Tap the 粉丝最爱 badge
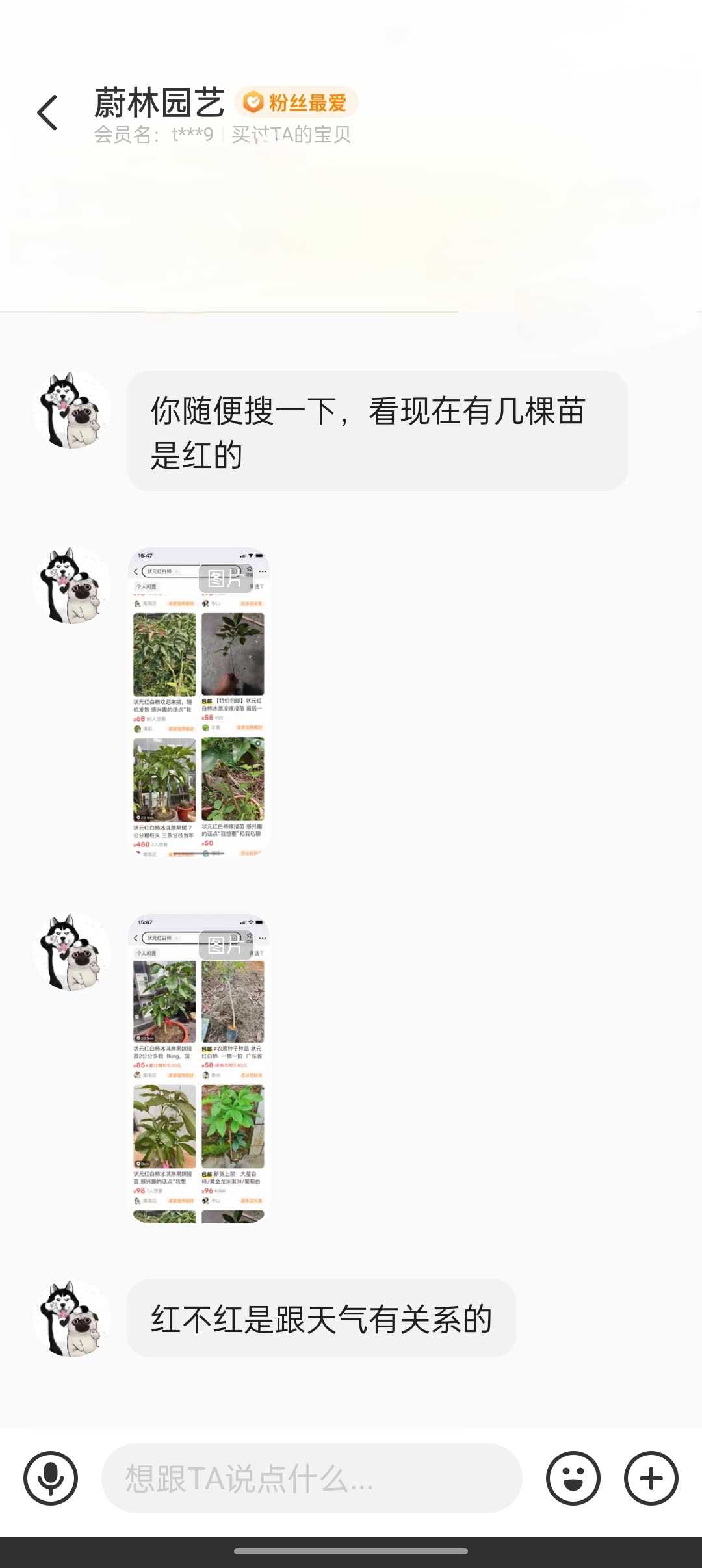The height and width of the screenshot is (1568, 702). pyautogui.click(x=296, y=102)
